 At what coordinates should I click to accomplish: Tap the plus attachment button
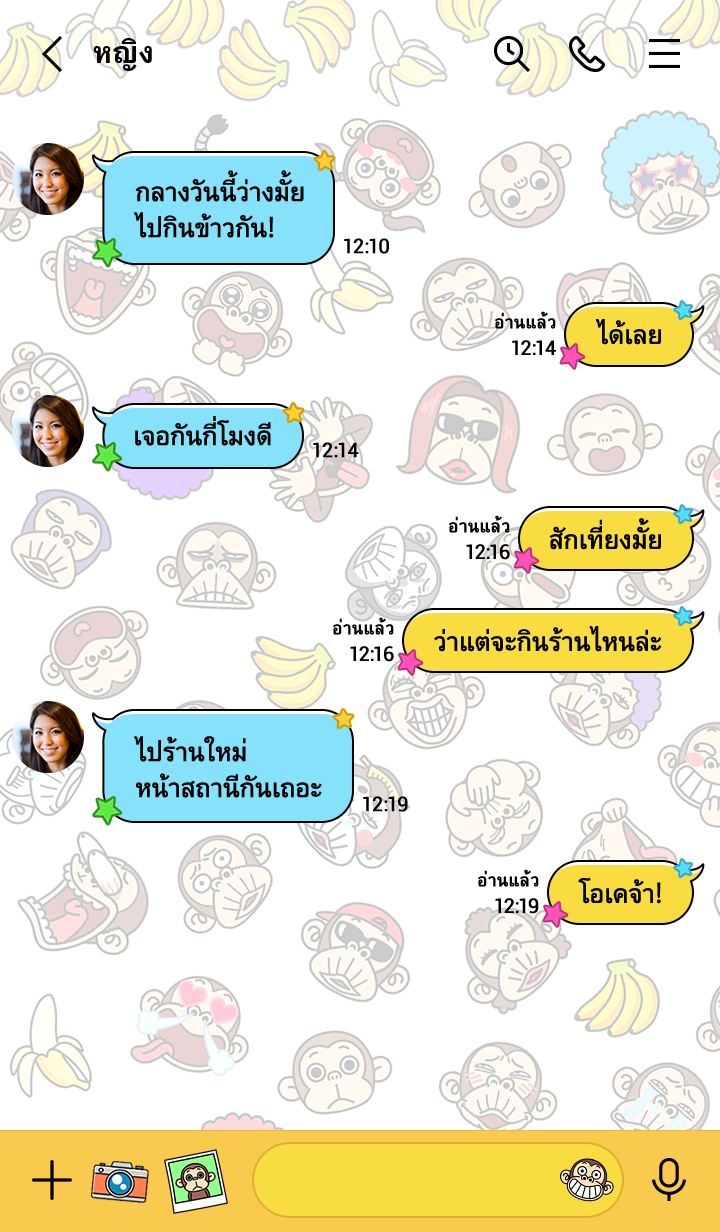tap(52, 1181)
